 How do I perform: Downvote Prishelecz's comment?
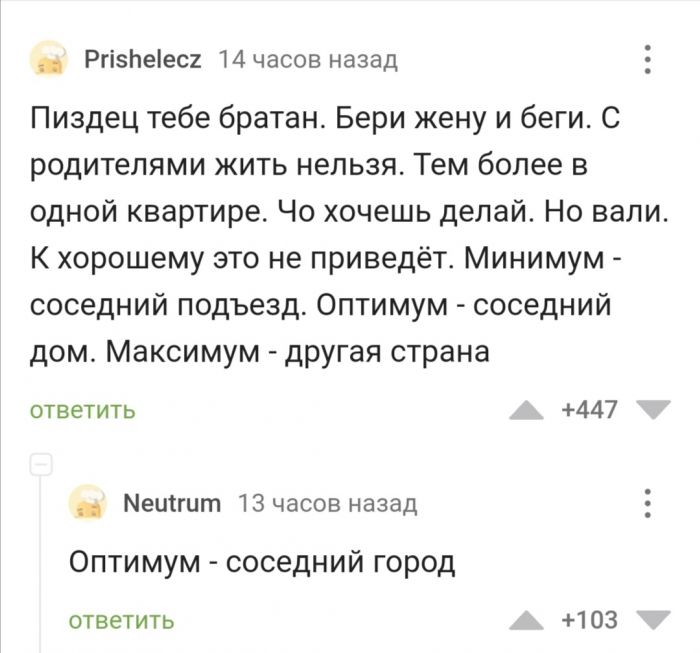[x=654, y=409]
